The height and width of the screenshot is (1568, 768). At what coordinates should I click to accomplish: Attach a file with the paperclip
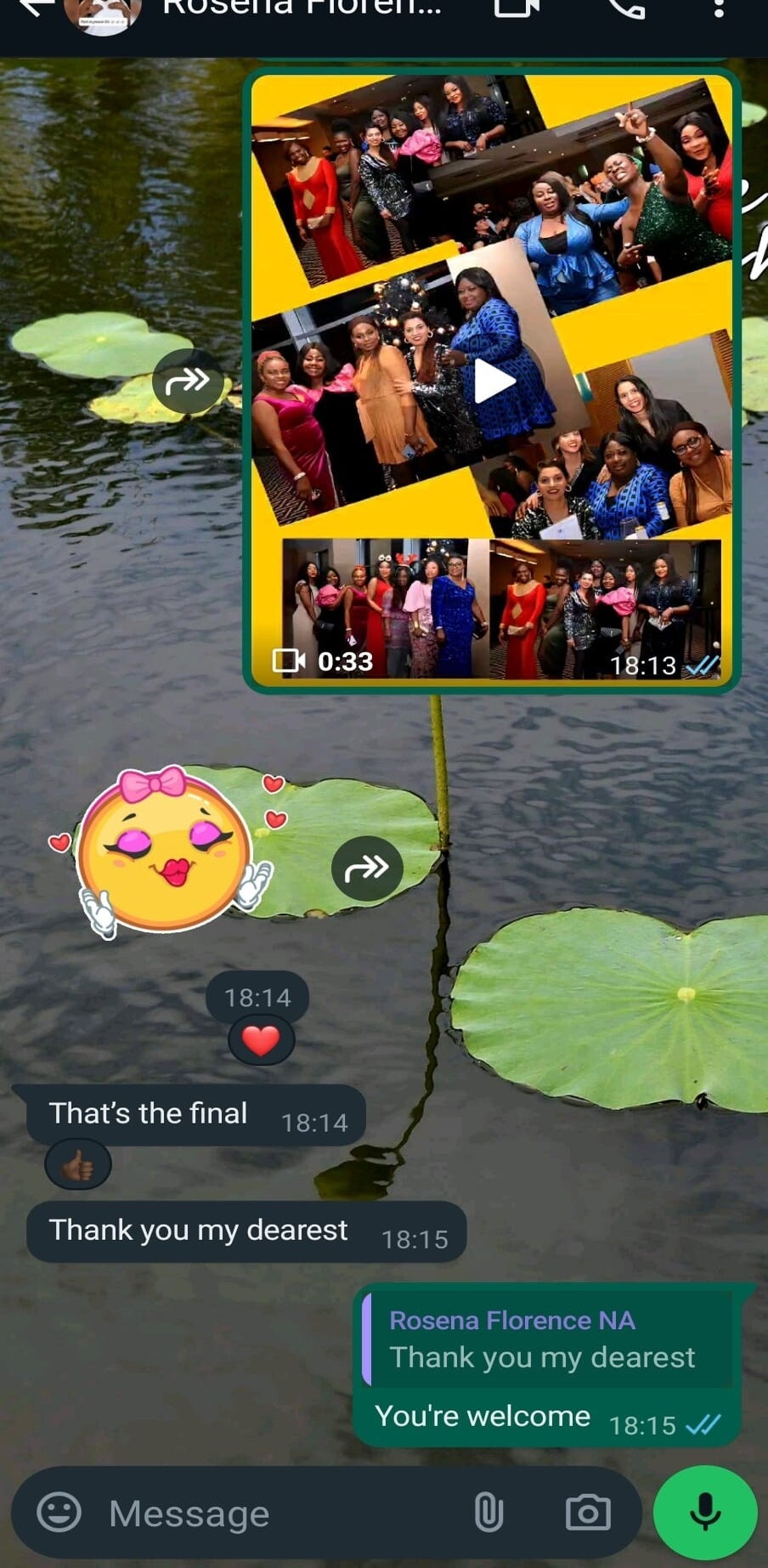coord(488,1513)
